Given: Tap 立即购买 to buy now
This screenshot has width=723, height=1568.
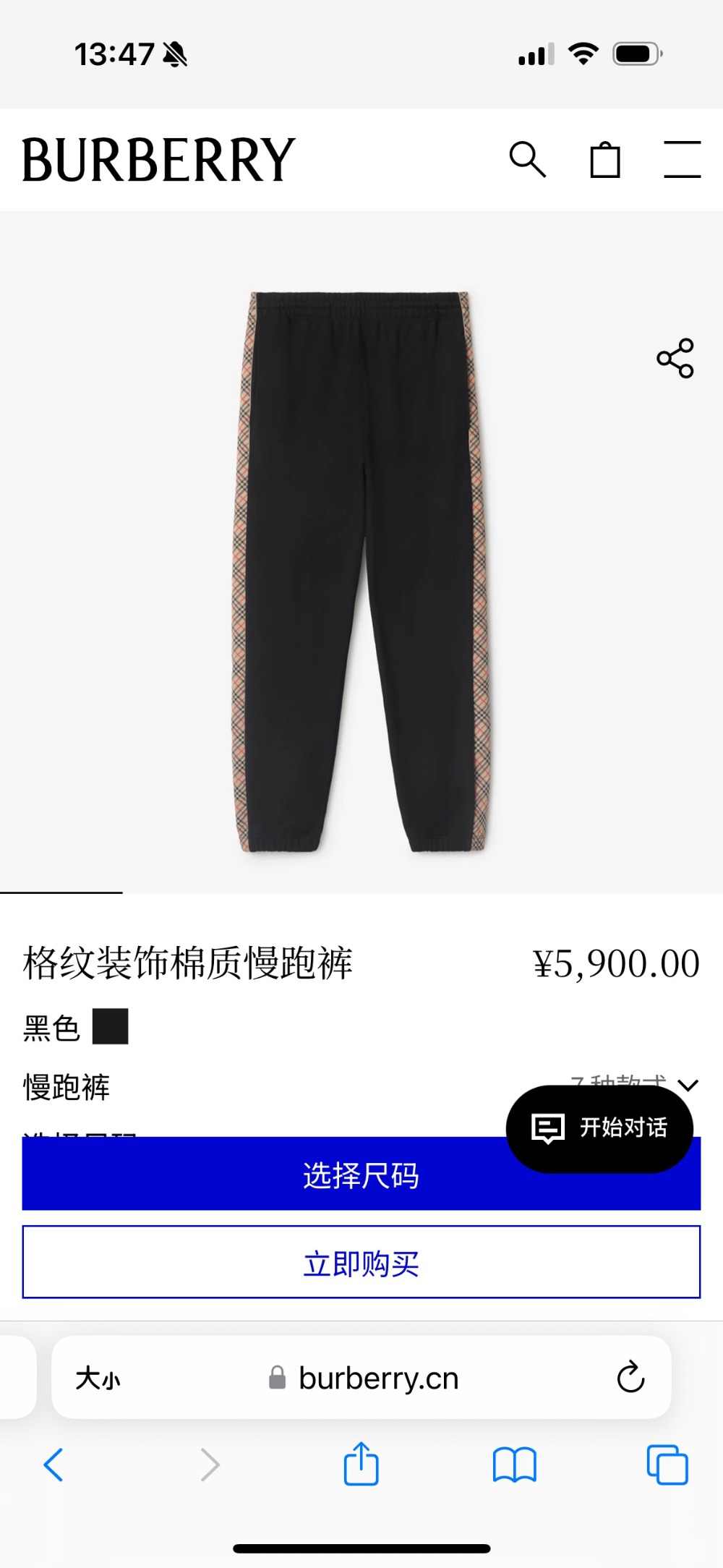Looking at the screenshot, I should pyautogui.click(x=361, y=1262).
